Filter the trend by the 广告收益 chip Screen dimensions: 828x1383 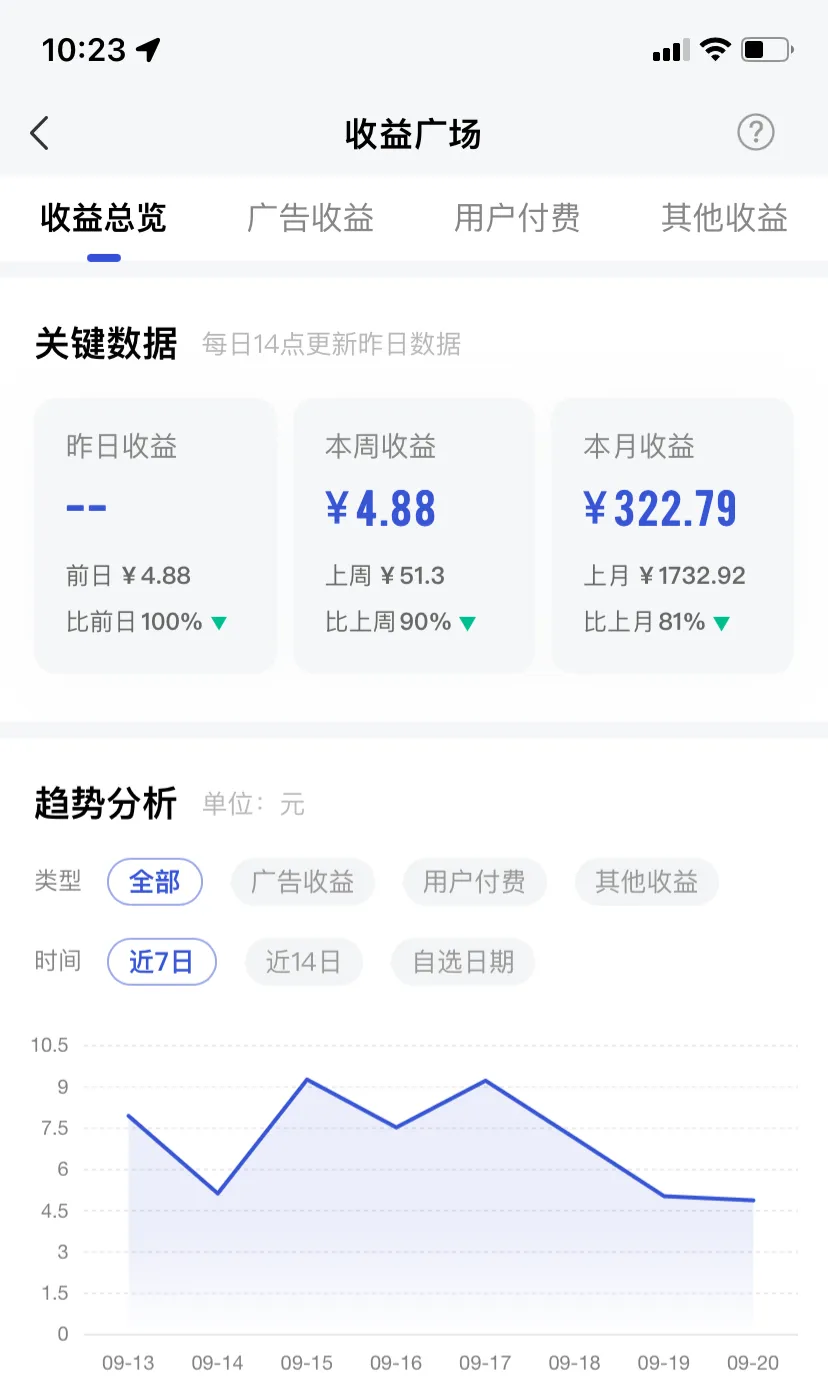[303, 882]
